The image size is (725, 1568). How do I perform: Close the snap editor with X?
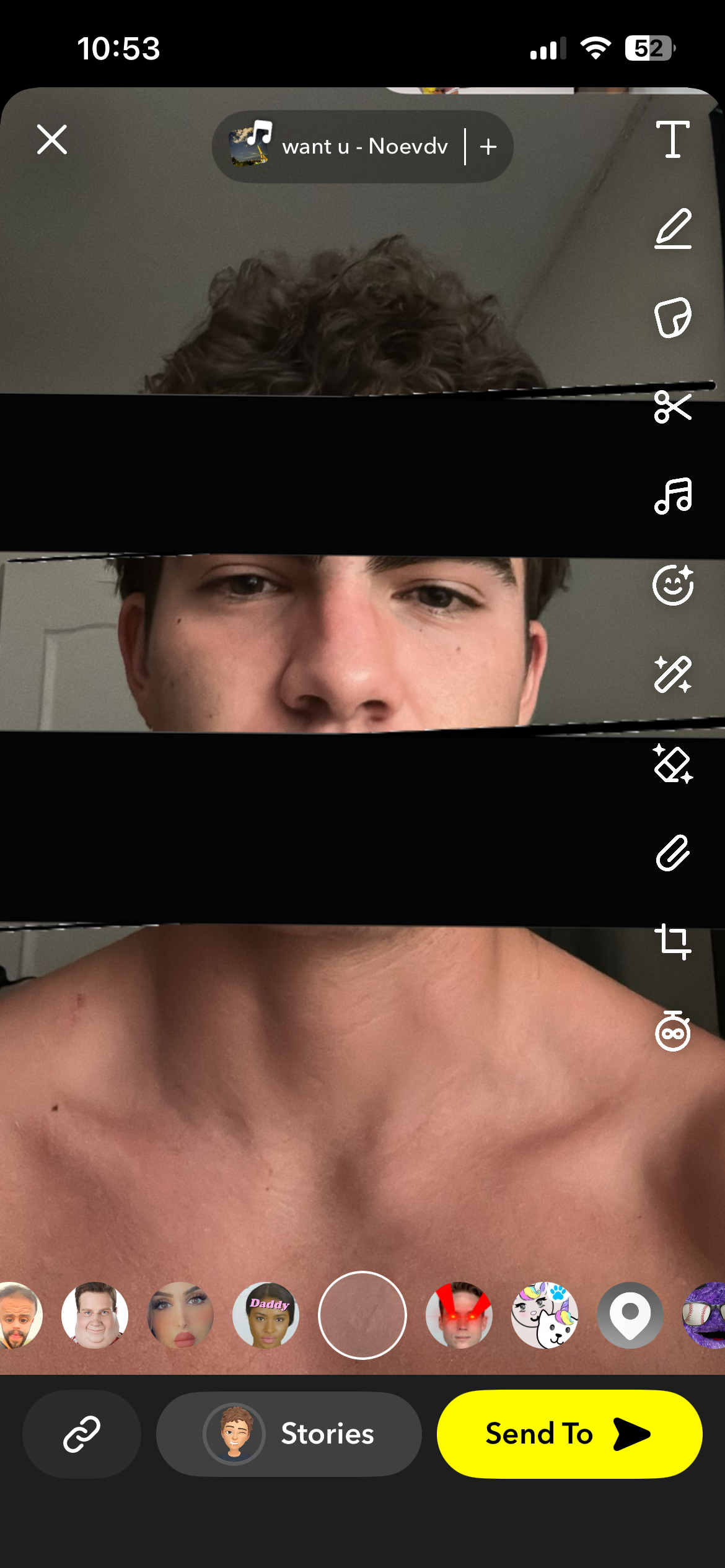pos(52,139)
